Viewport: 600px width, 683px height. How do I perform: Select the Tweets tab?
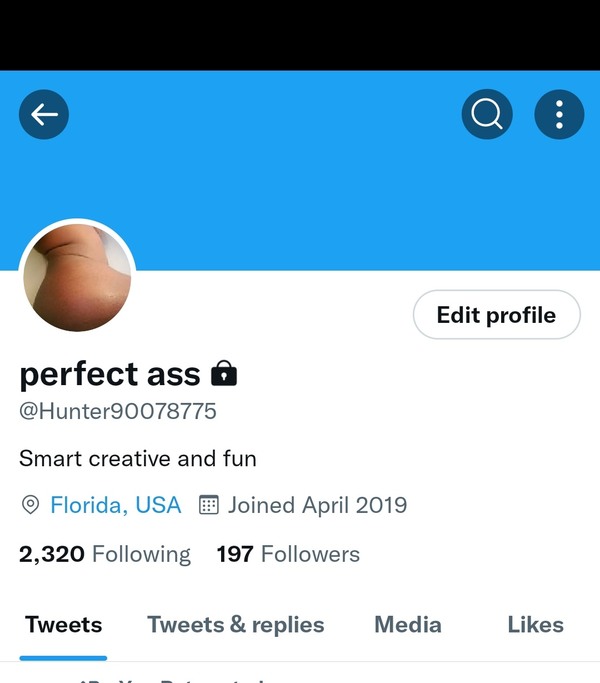tap(64, 625)
